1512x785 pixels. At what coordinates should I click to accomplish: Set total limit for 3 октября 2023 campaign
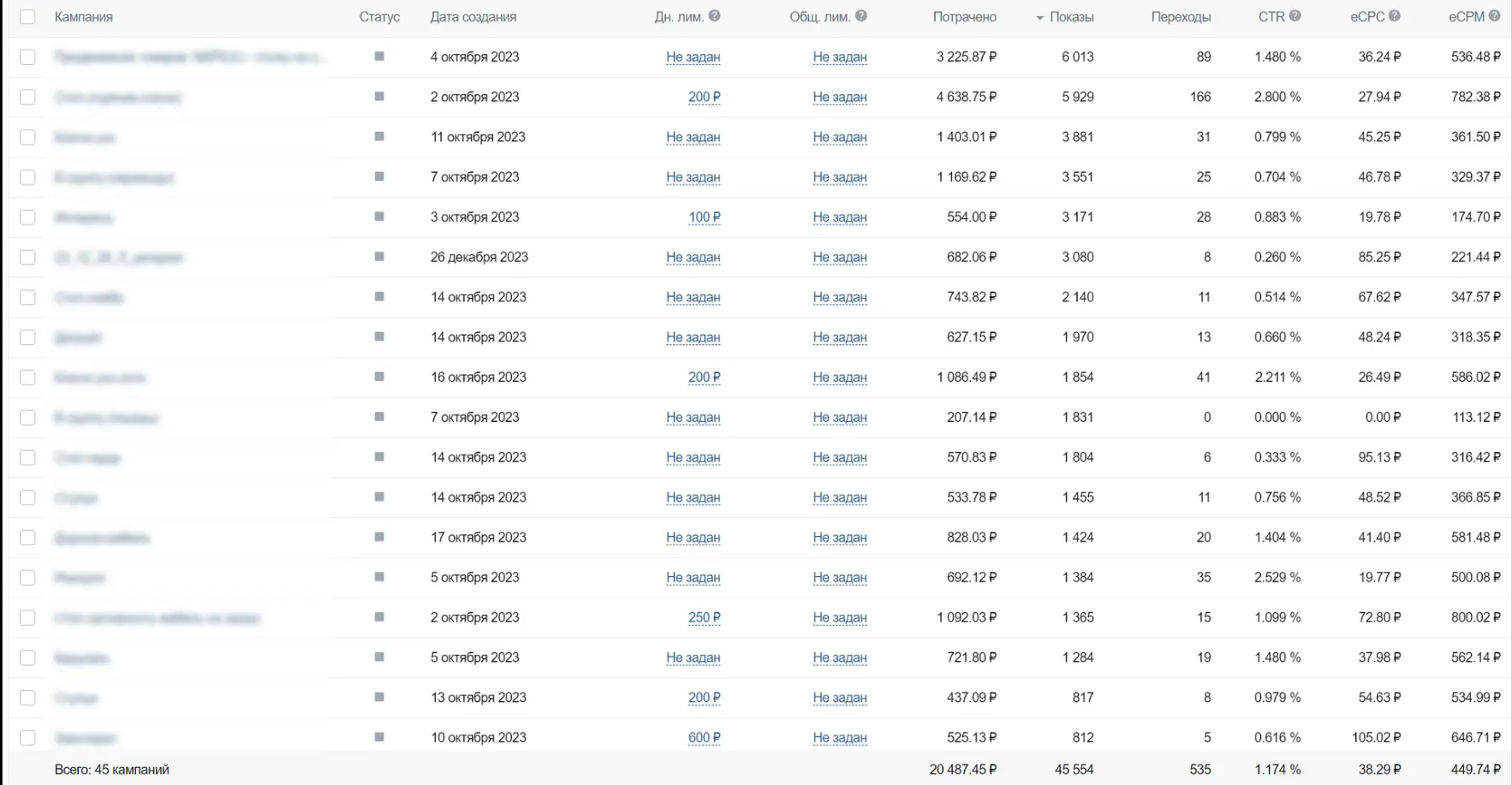coord(839,217)
